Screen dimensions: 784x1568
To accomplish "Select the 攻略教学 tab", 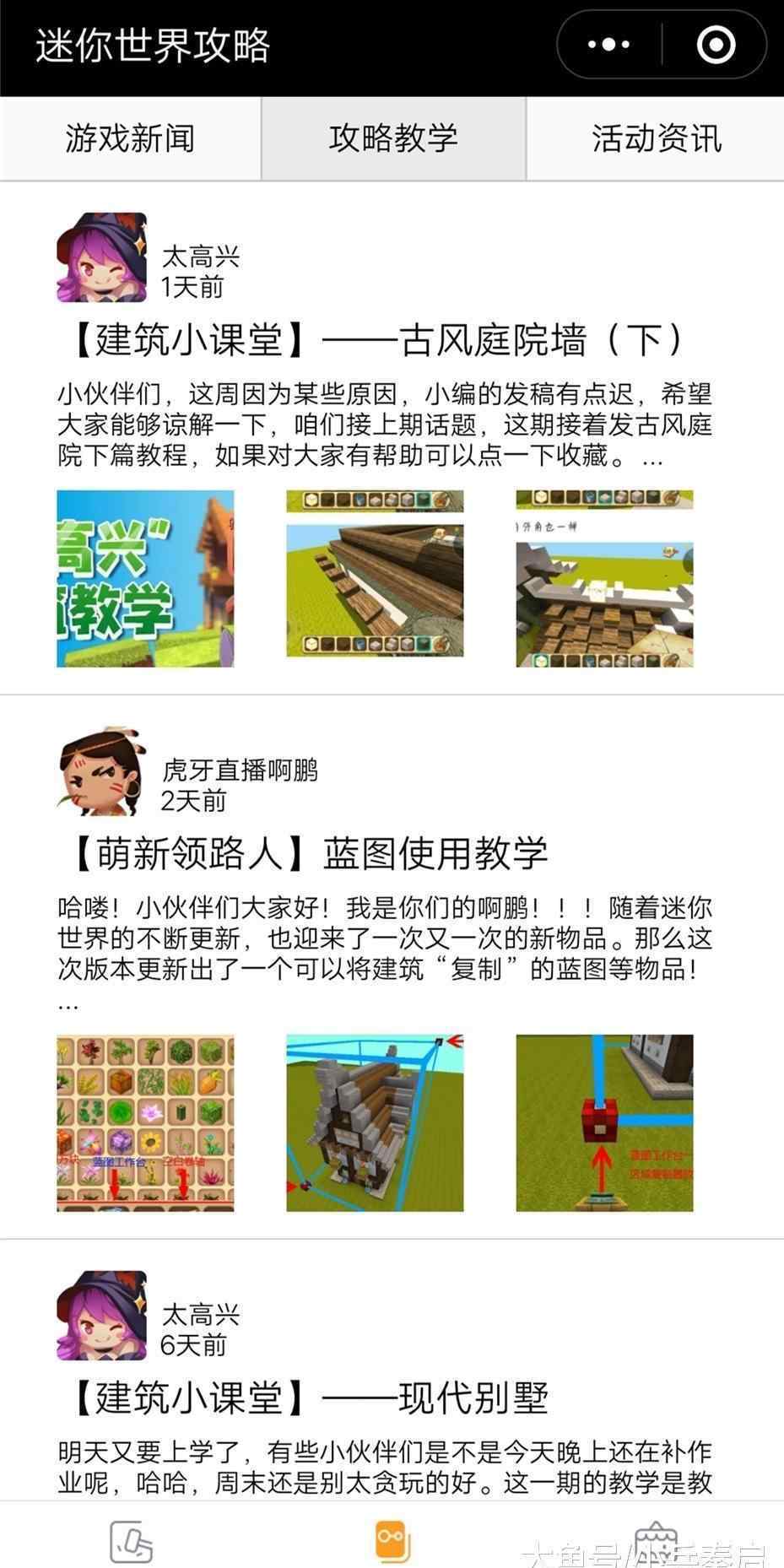I will pos(393,138).
